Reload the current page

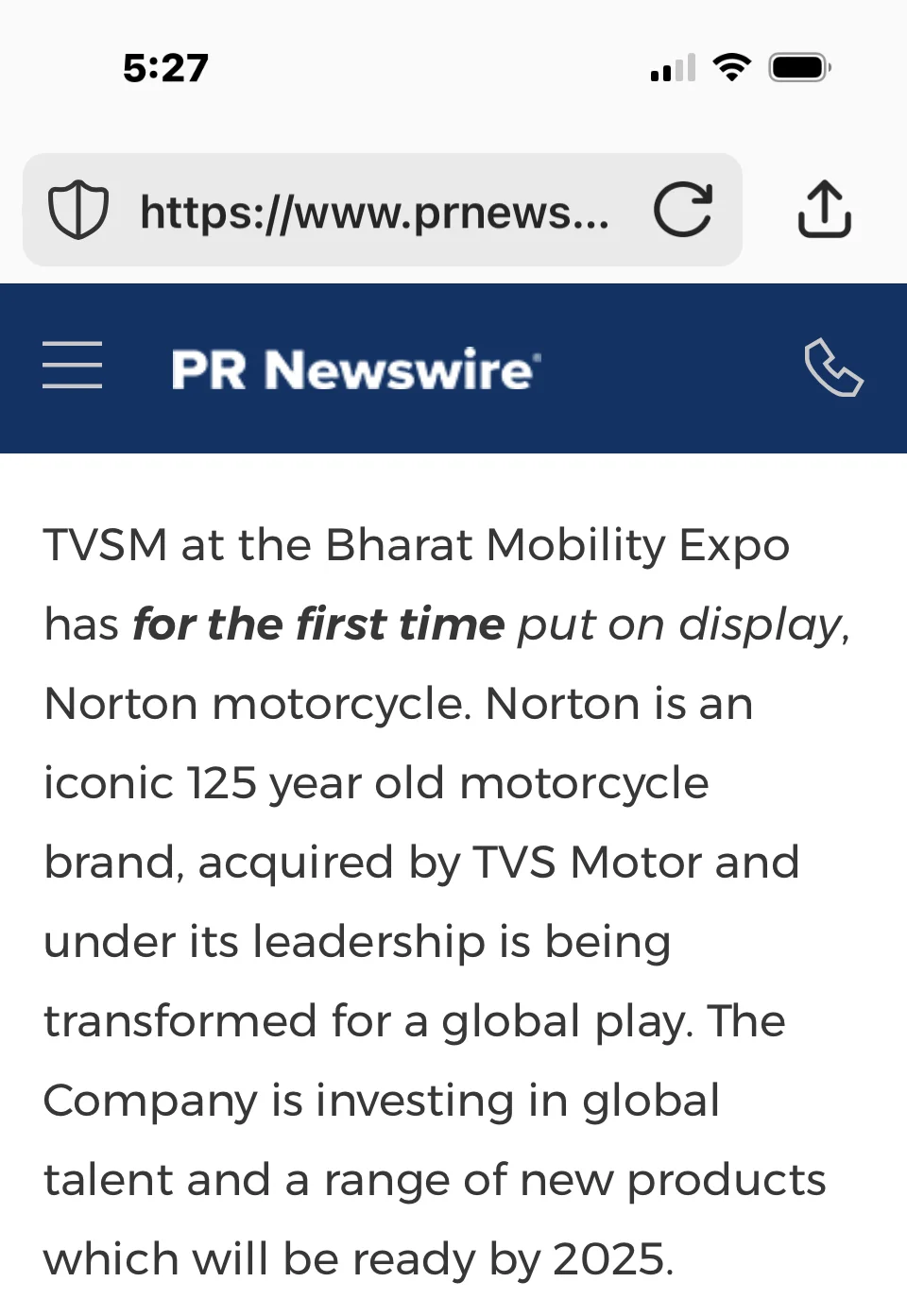(x=682, y=210)
